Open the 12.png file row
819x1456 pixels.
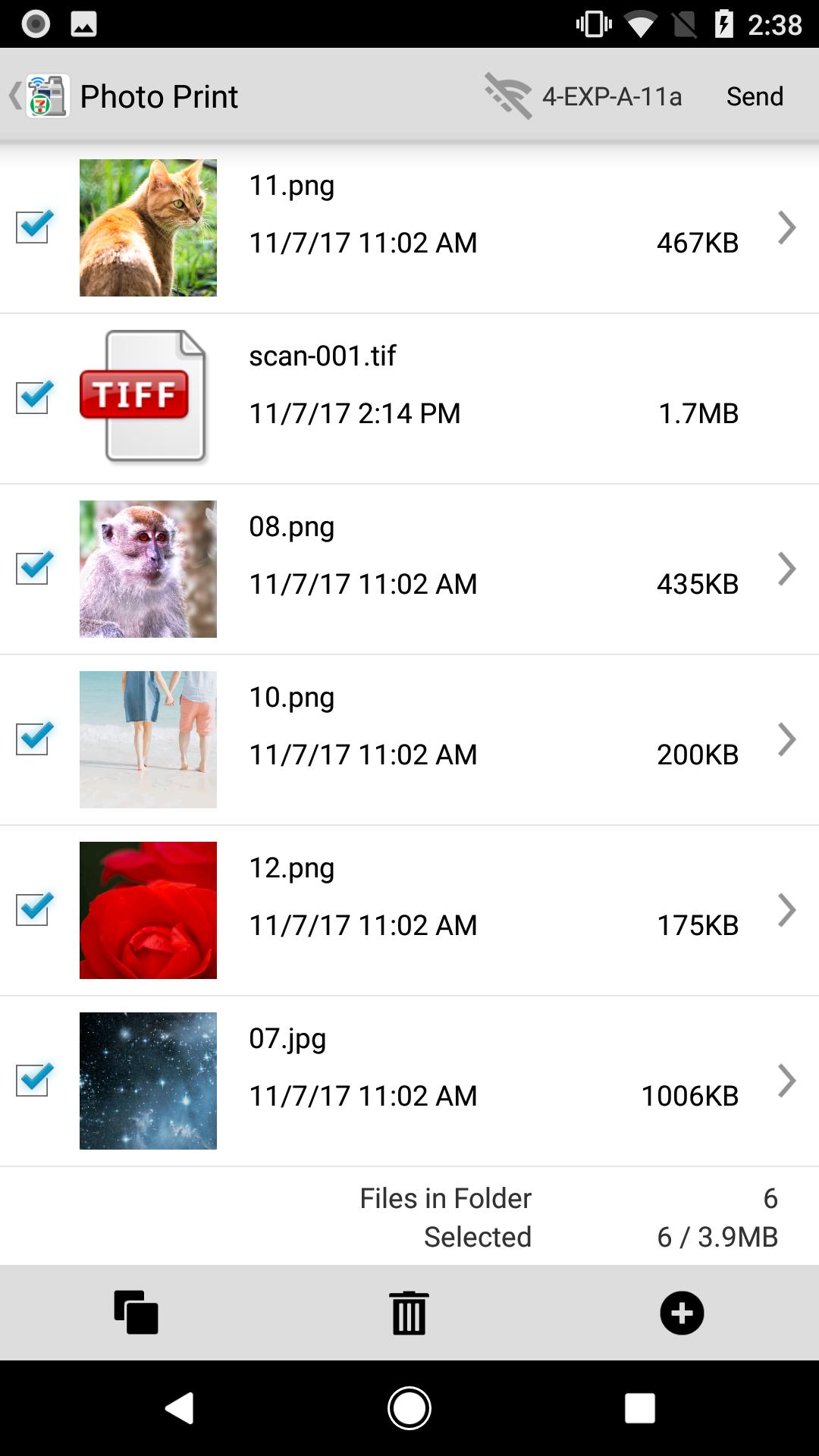point(455,910)
